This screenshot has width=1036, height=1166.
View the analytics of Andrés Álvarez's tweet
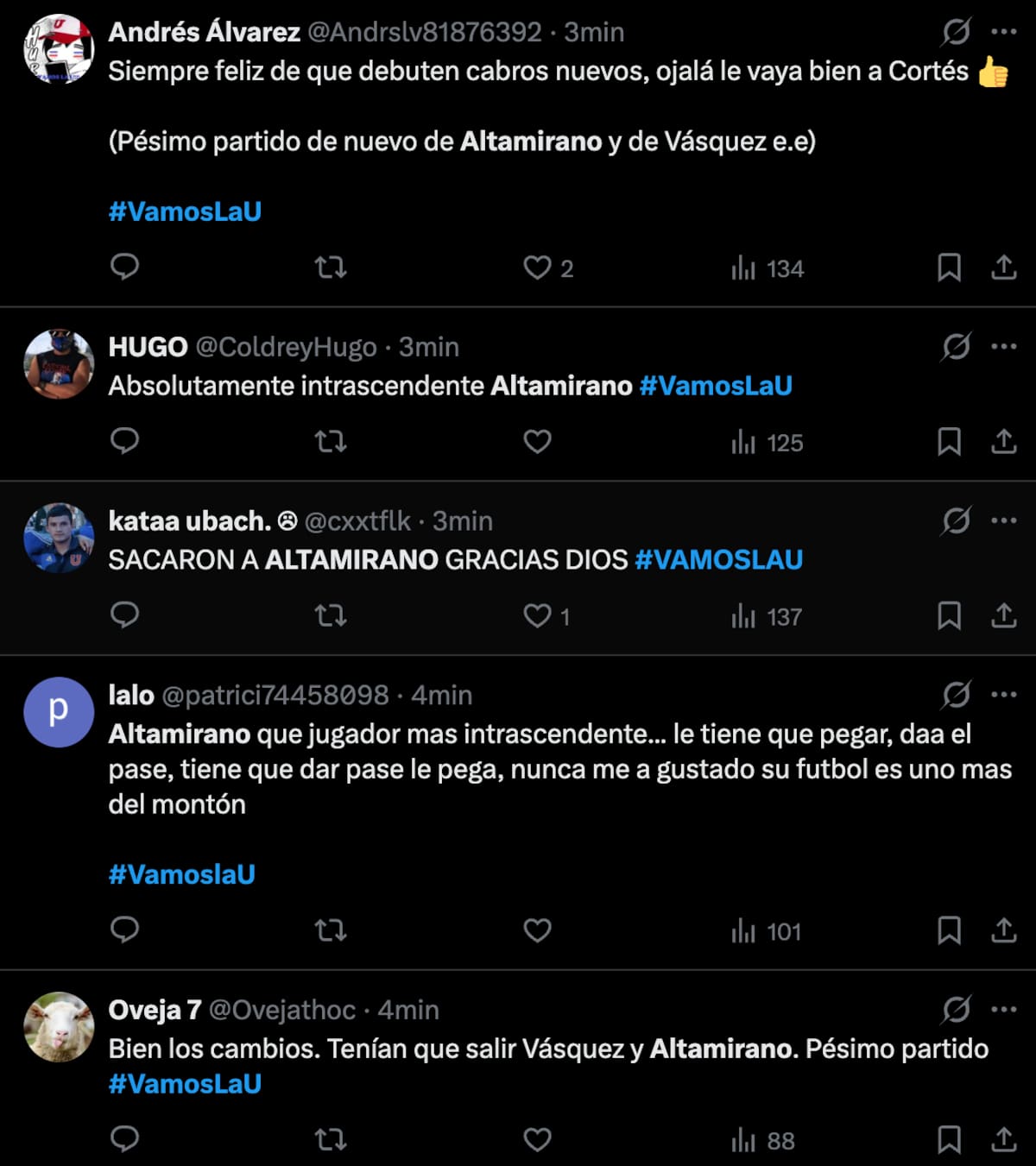[x=767, y=268]
